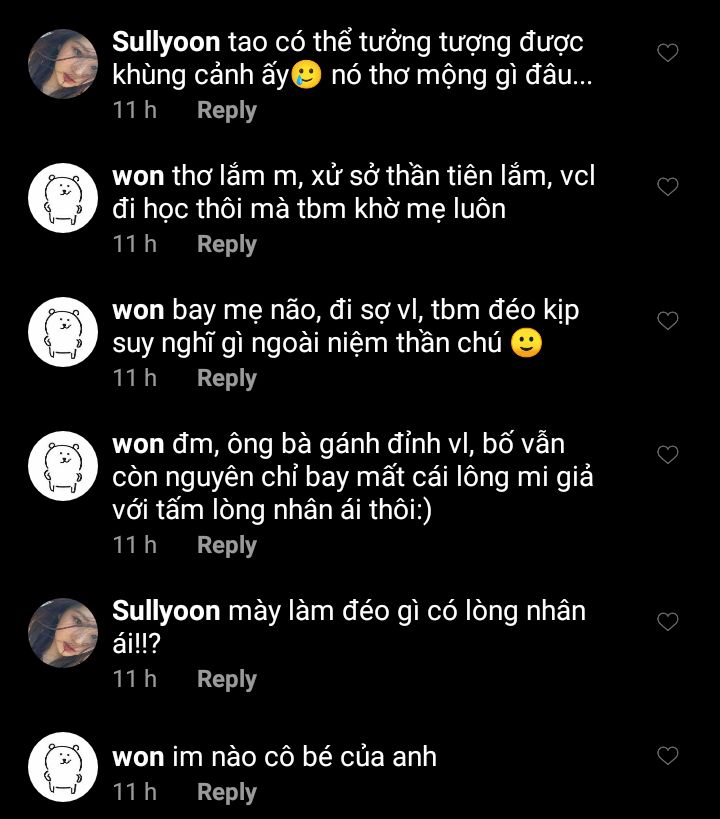The image size is (720, 819).
Task: Like won's comment 'im nào cô bé'
Action: coord(667,756)
